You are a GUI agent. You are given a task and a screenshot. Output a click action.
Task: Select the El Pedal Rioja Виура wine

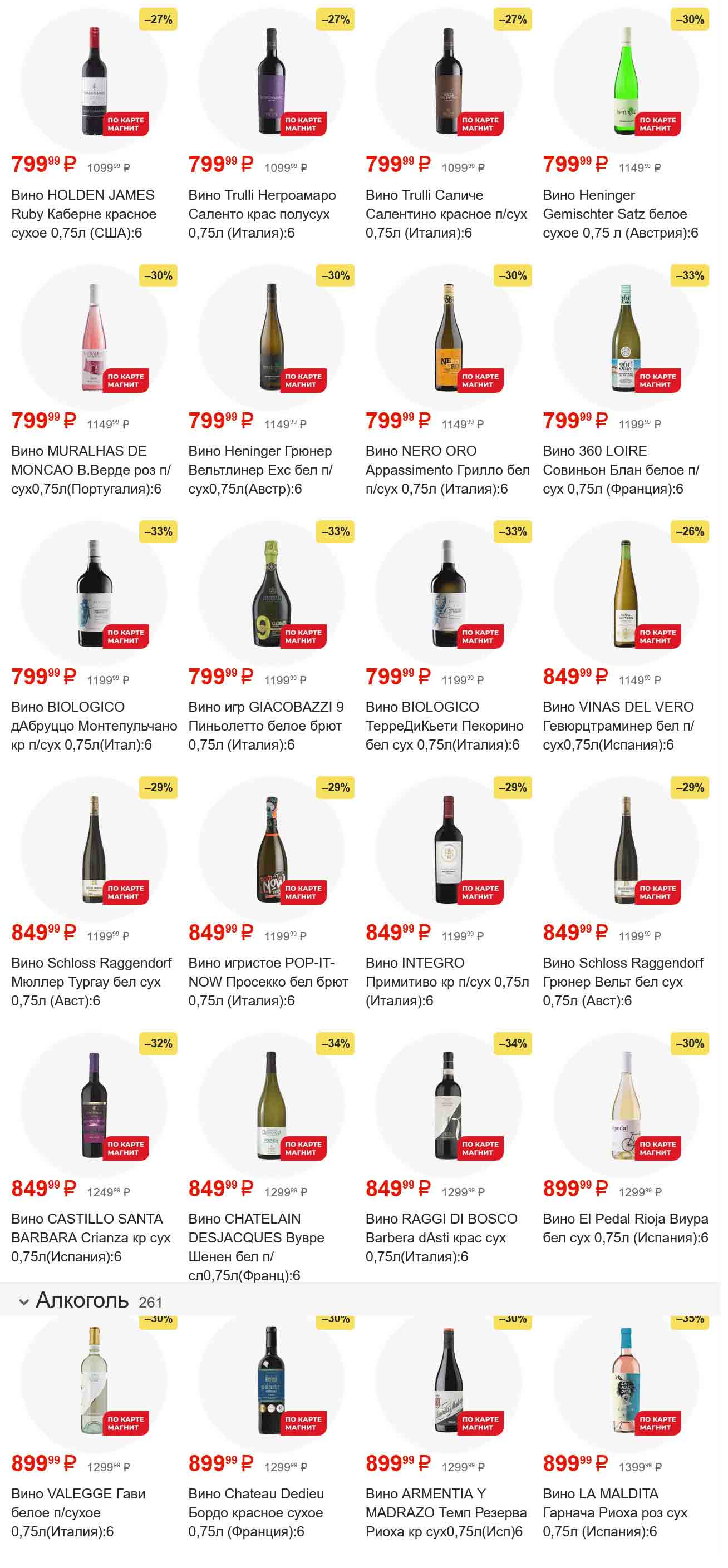[x=626, y=1106]
